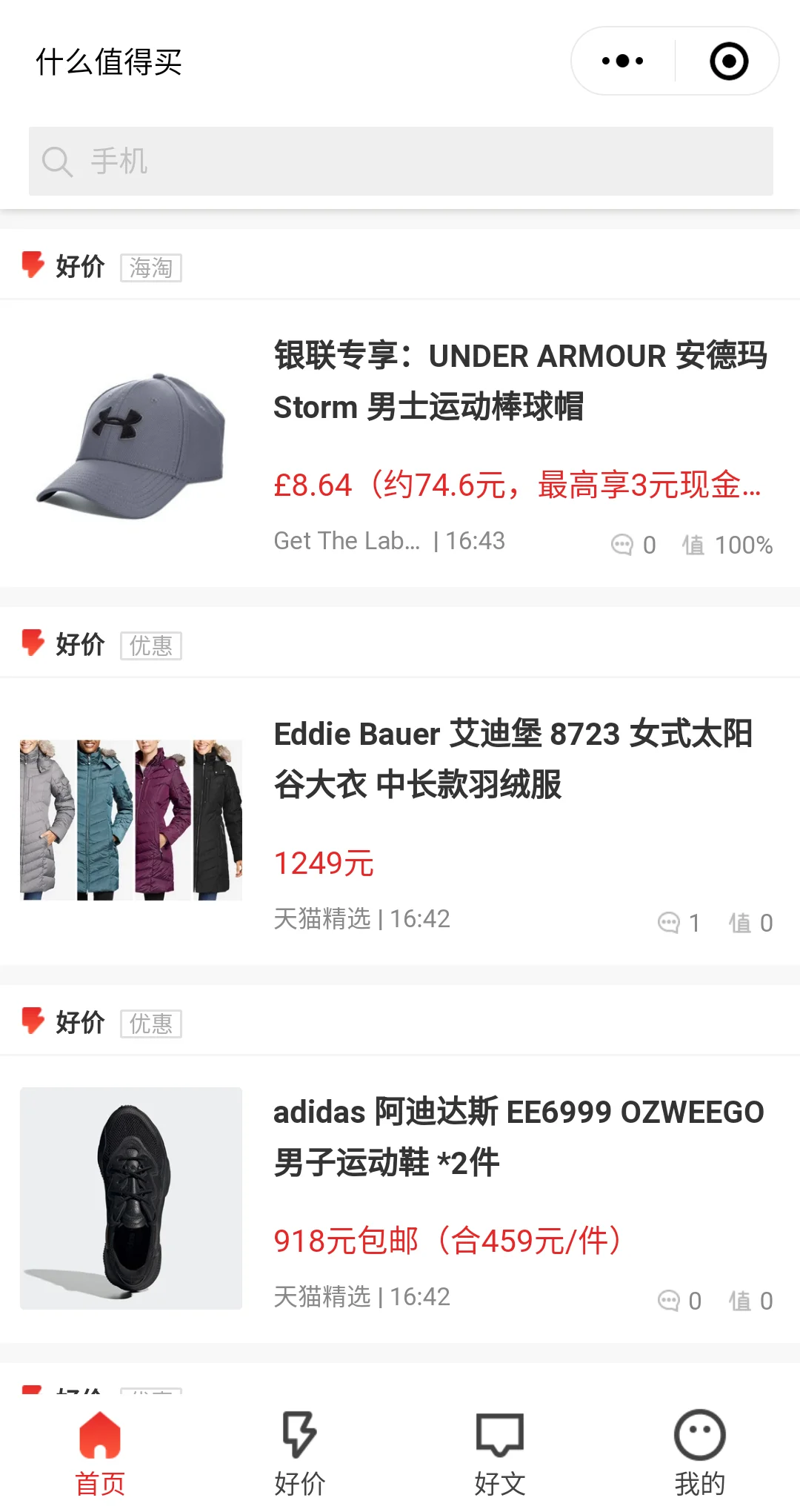Tap the 手机 search box
This screenshot has height=1512, width=800.
(400, 162)
